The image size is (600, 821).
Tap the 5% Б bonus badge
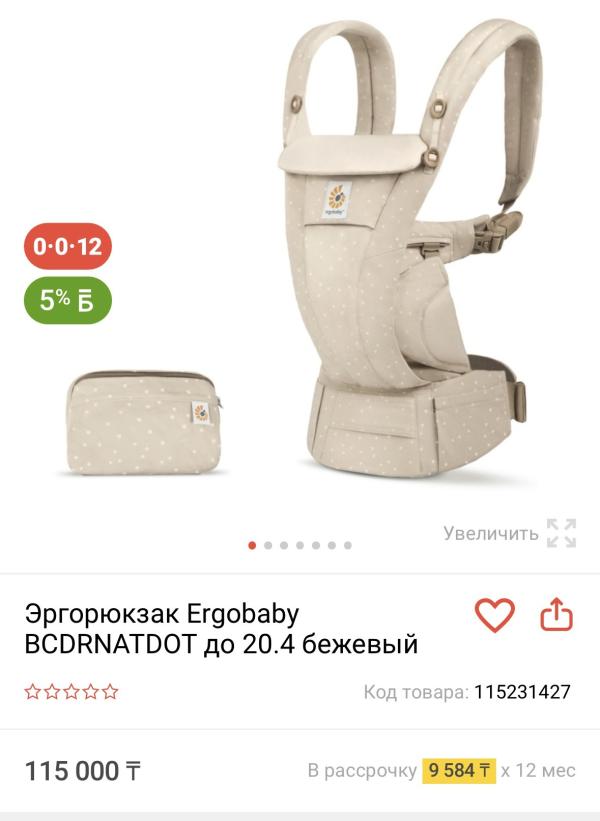67,300
